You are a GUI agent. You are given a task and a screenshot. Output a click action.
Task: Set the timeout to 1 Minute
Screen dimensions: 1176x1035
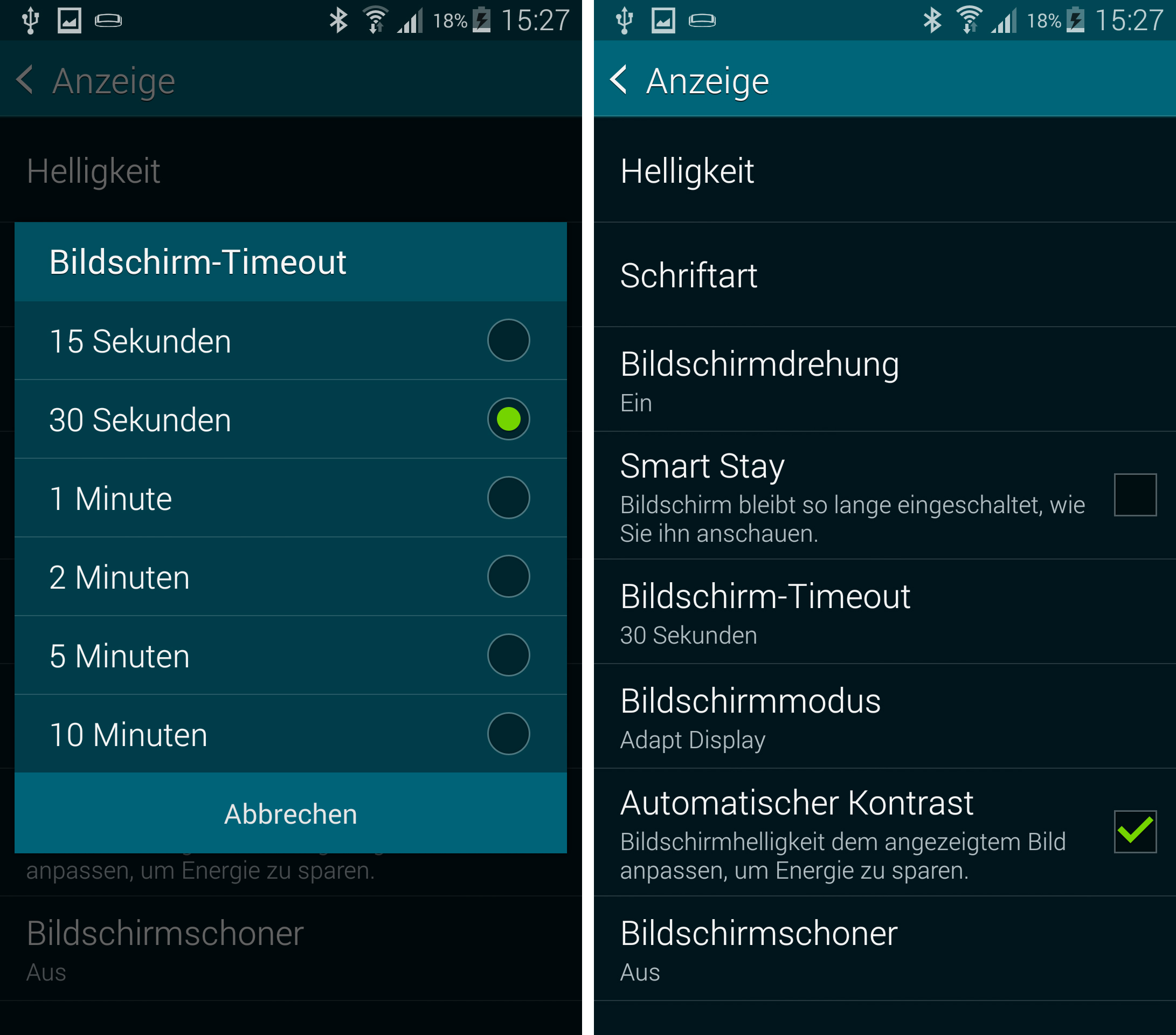point(290,498)
